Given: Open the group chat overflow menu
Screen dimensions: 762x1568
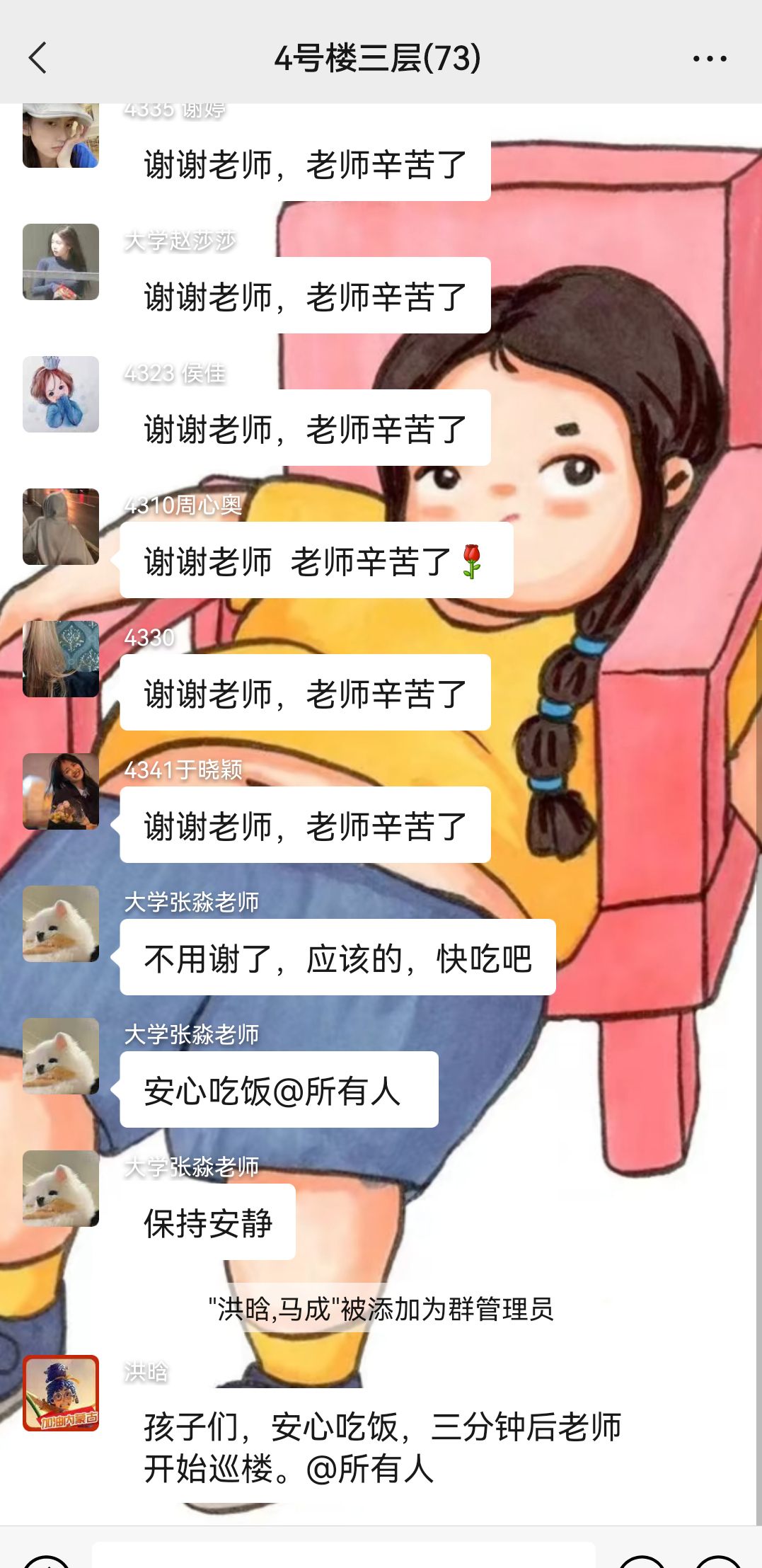Looking at the screenshot, I should [709, 59].
